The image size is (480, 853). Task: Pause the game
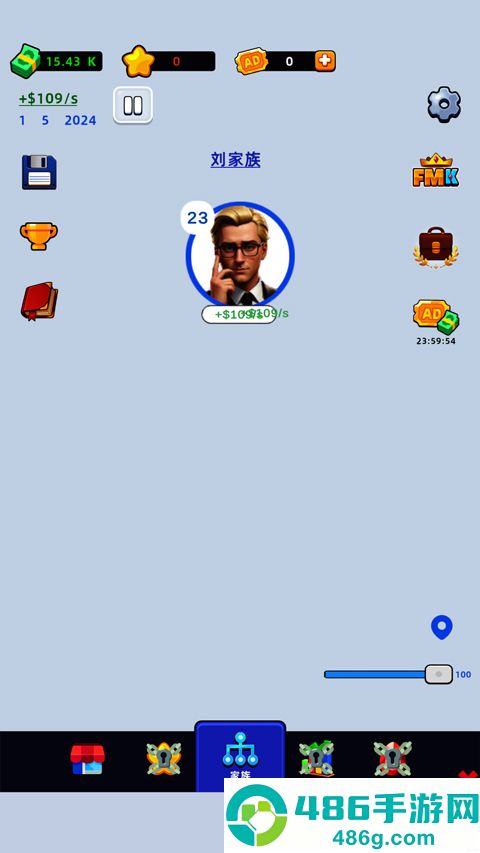pos(133,106)
